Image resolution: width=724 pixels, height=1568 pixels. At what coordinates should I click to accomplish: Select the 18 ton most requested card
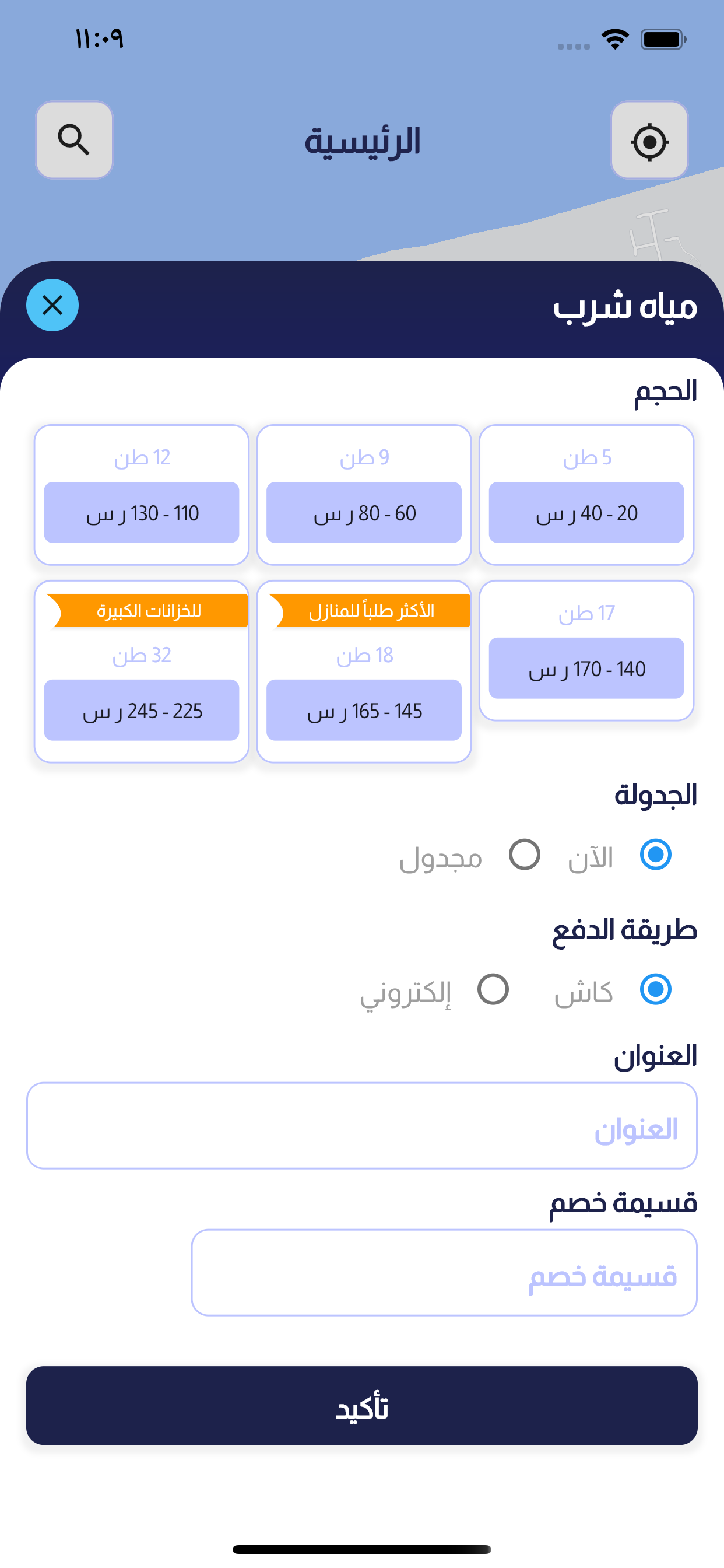(364, 671)
